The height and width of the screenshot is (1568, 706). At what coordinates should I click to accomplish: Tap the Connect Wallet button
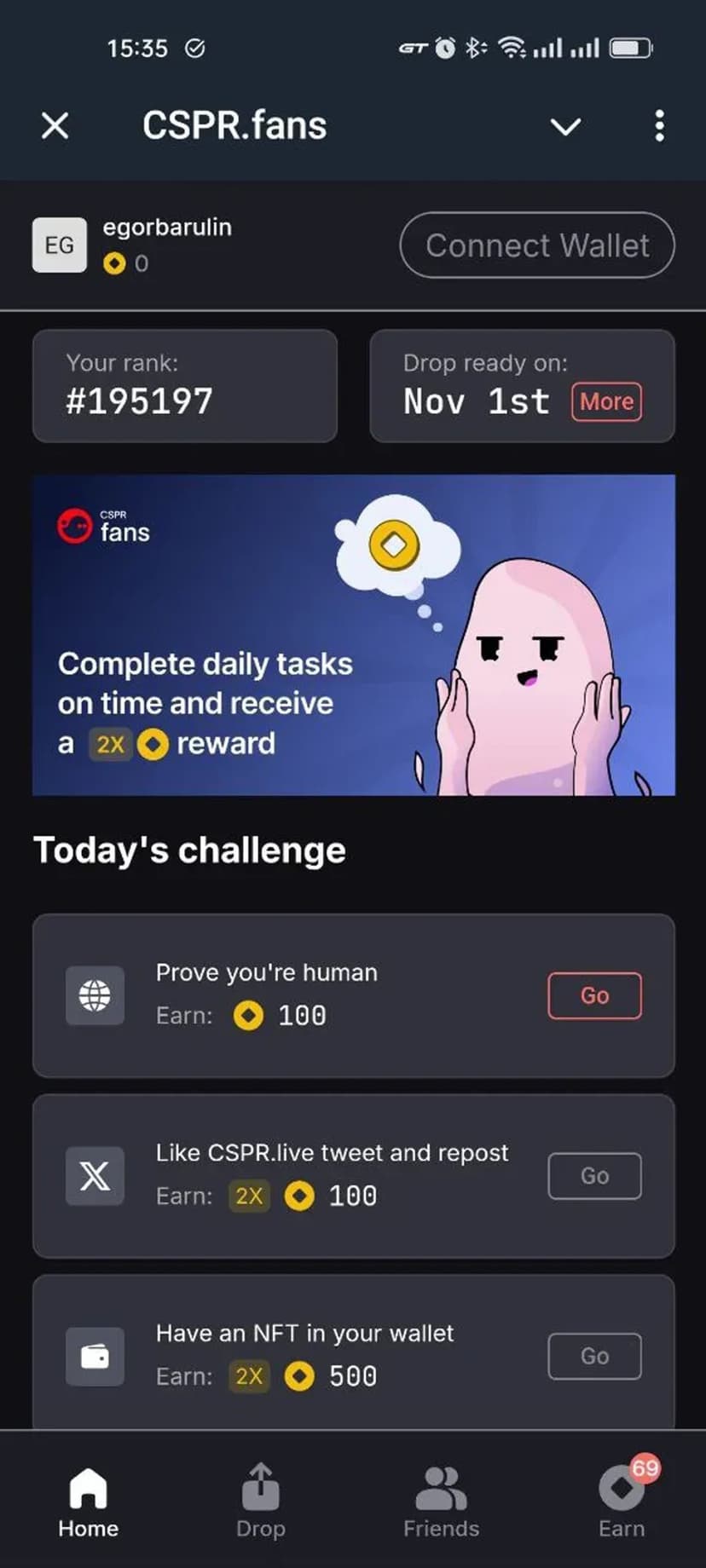(x=537, y=245)
